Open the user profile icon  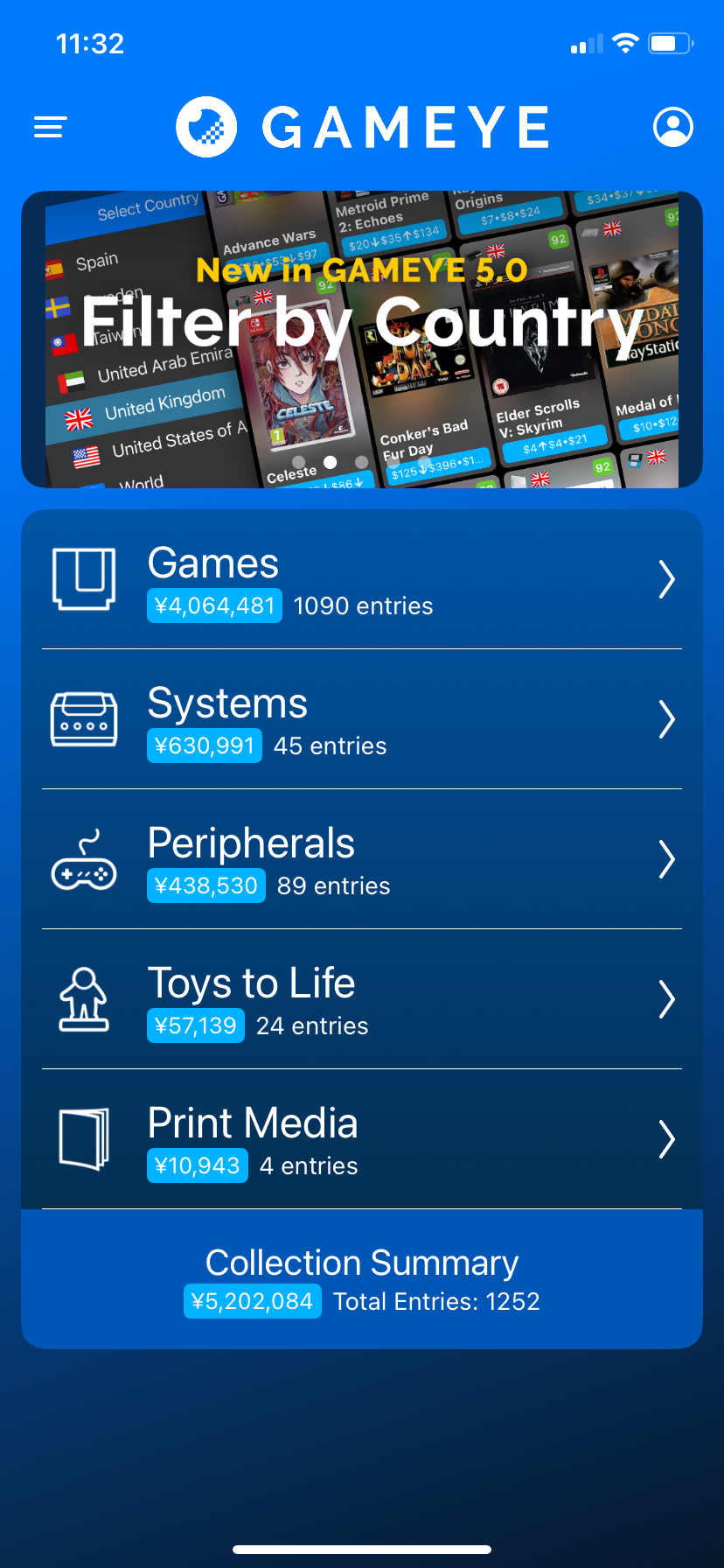673,128
